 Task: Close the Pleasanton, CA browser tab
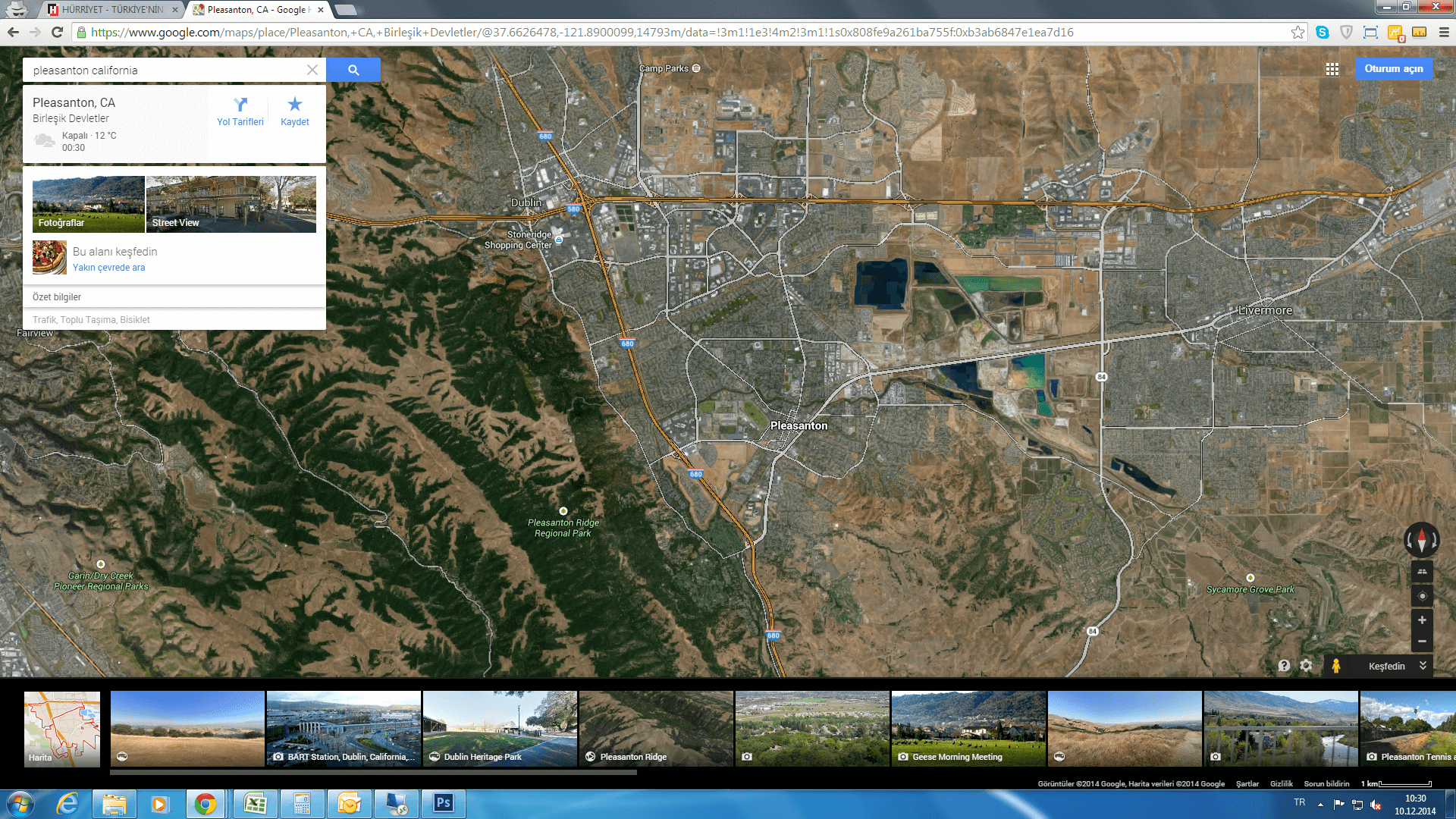tap(321, 10)
